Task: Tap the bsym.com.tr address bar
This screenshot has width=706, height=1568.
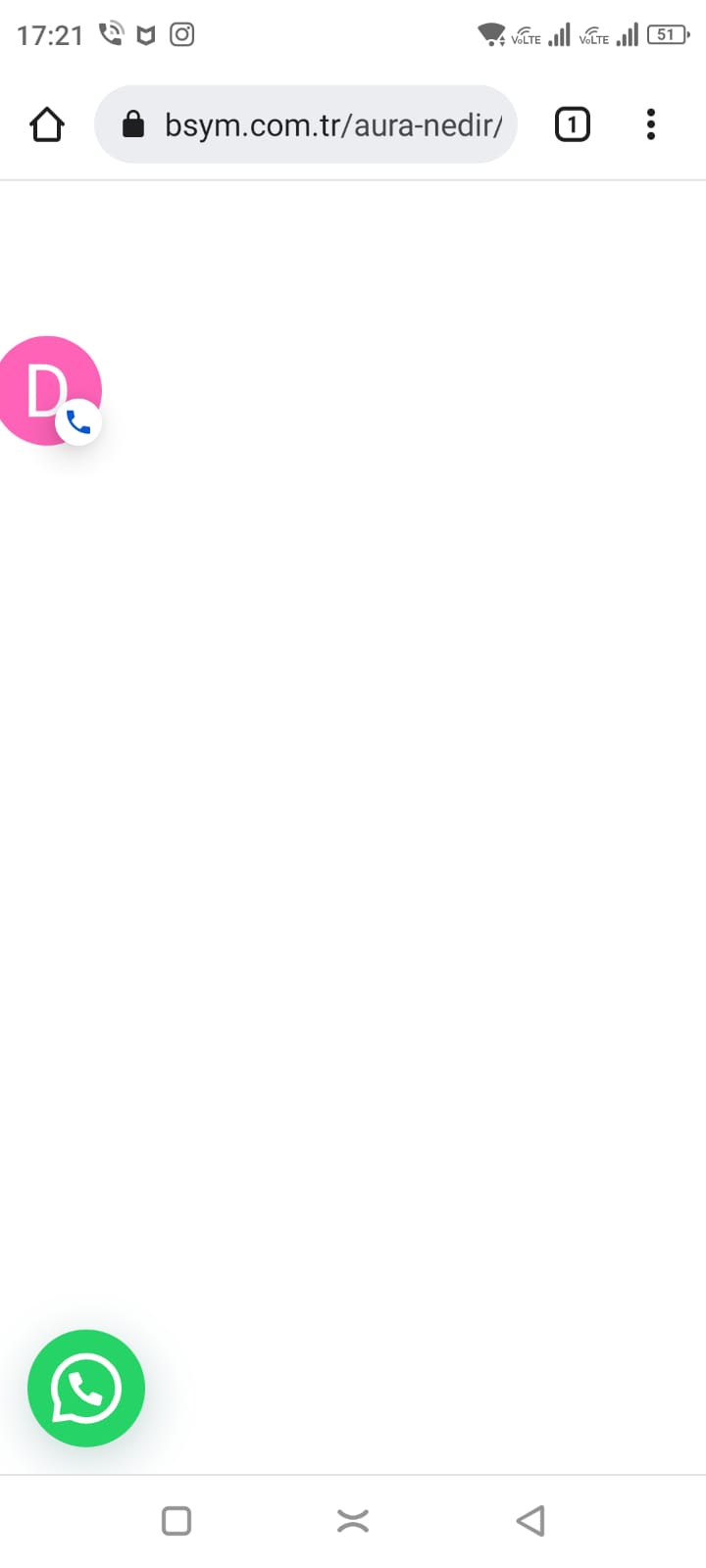Action: coord(306,124)
